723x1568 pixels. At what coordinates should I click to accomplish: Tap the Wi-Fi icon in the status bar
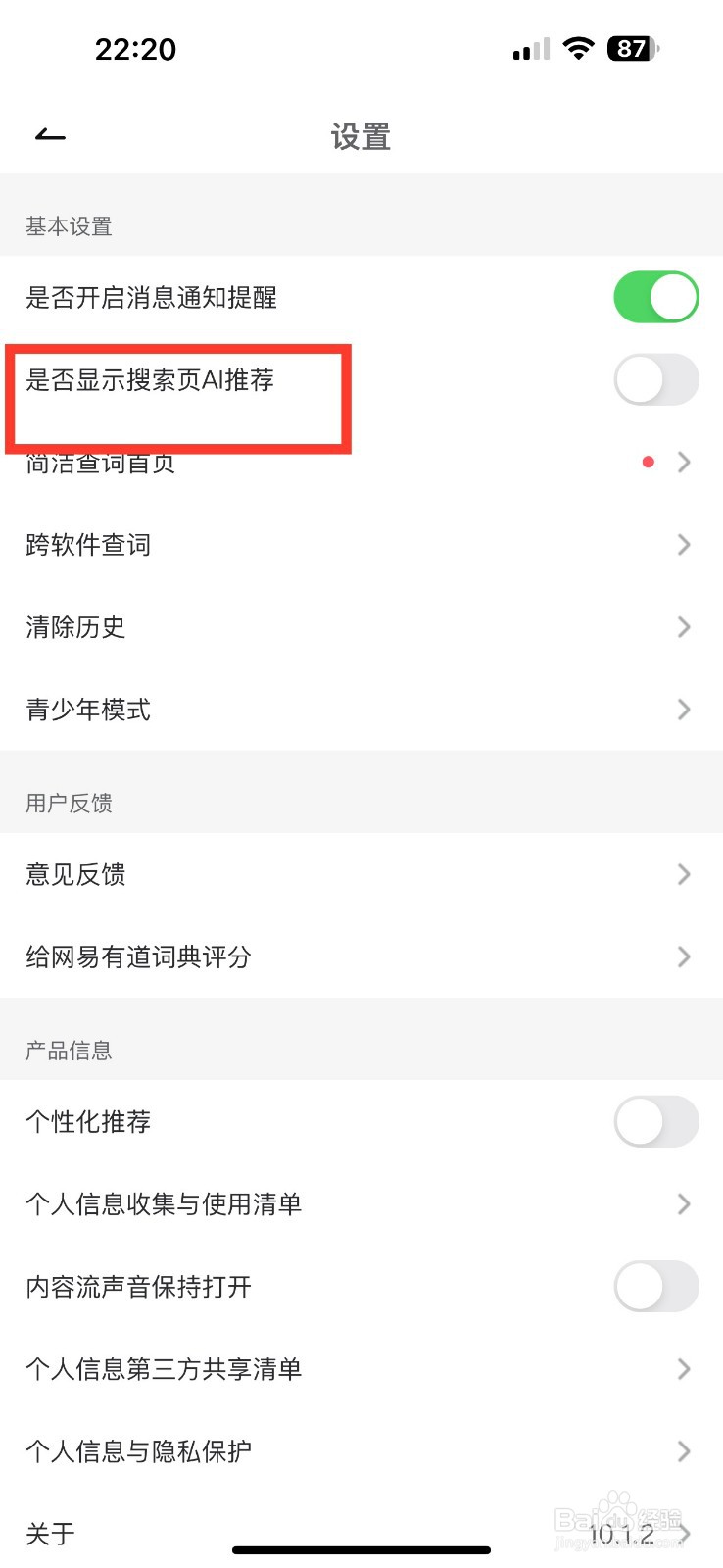pos(578,49)
